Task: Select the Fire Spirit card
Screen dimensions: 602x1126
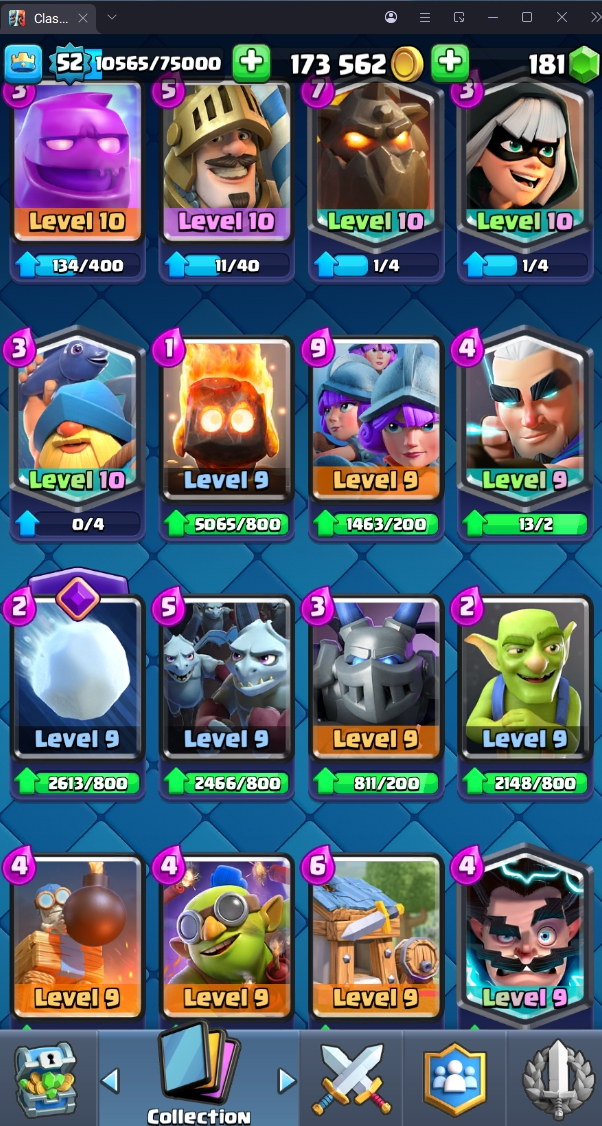Action: (x=227, y=420)
